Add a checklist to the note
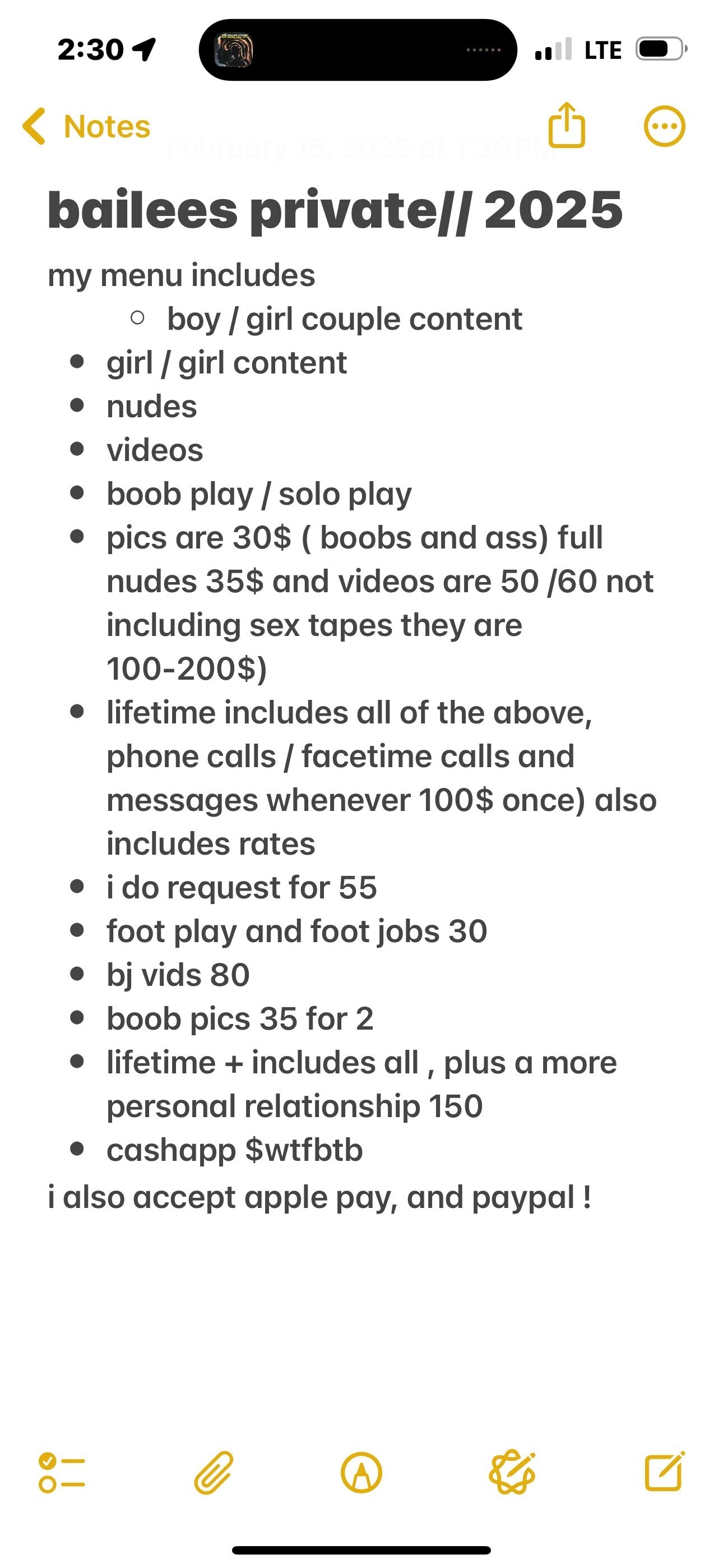 62,1473
